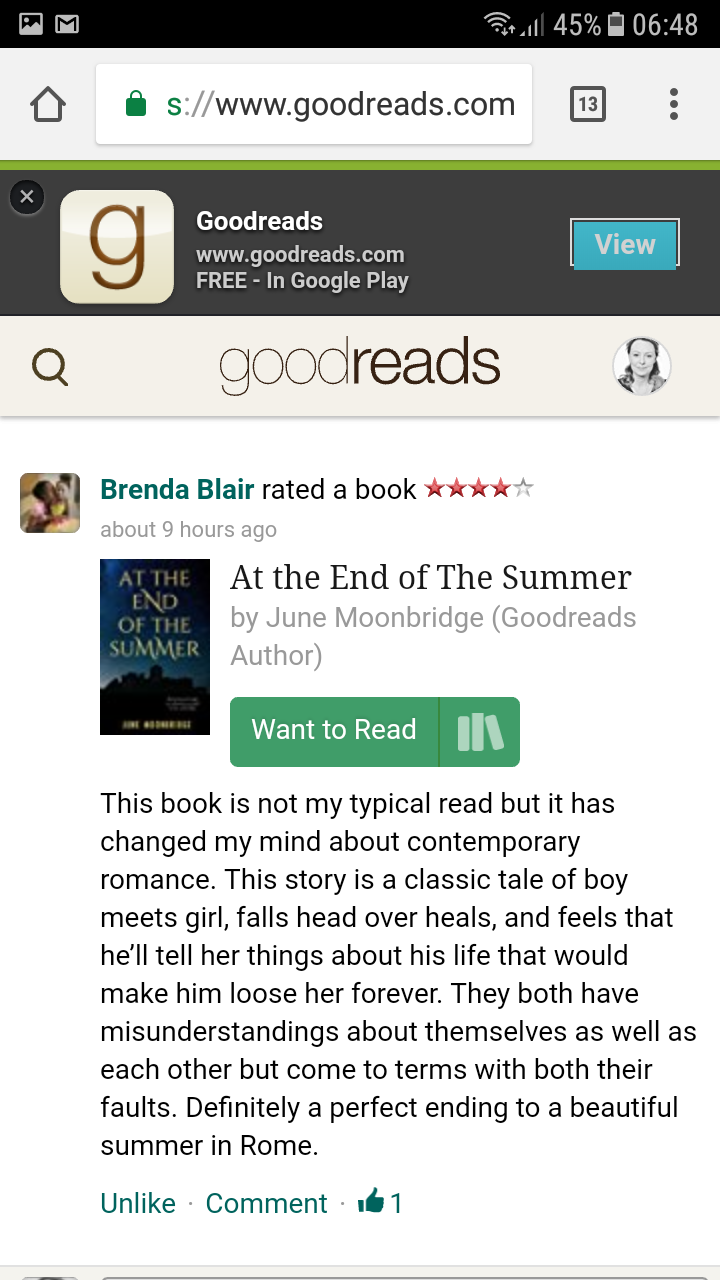Comment on Brenda Blair's review
Screen dimensions: 720x1280
coord(266,1203)
